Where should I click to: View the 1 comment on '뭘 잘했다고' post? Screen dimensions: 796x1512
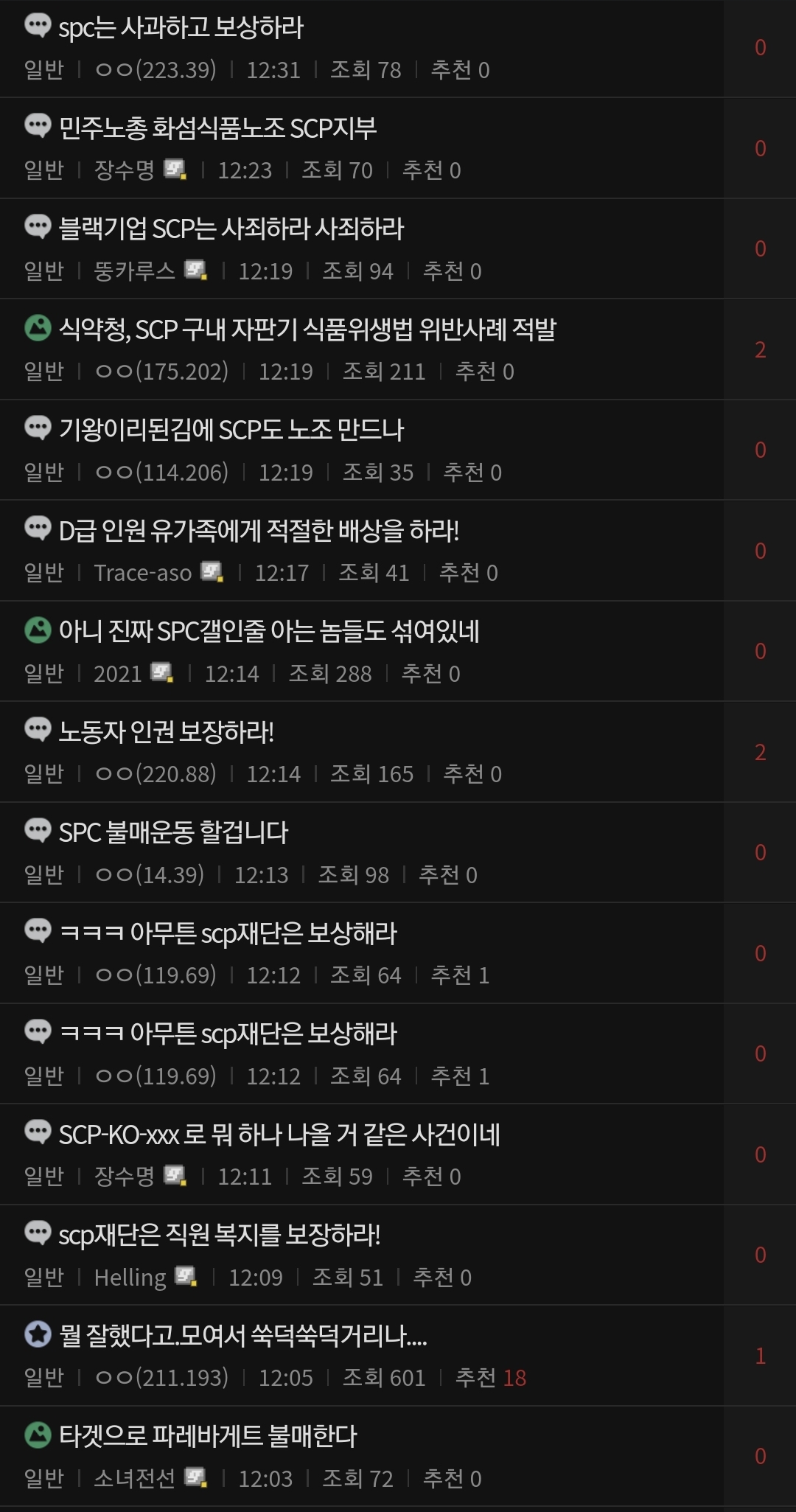point(760,1356)
